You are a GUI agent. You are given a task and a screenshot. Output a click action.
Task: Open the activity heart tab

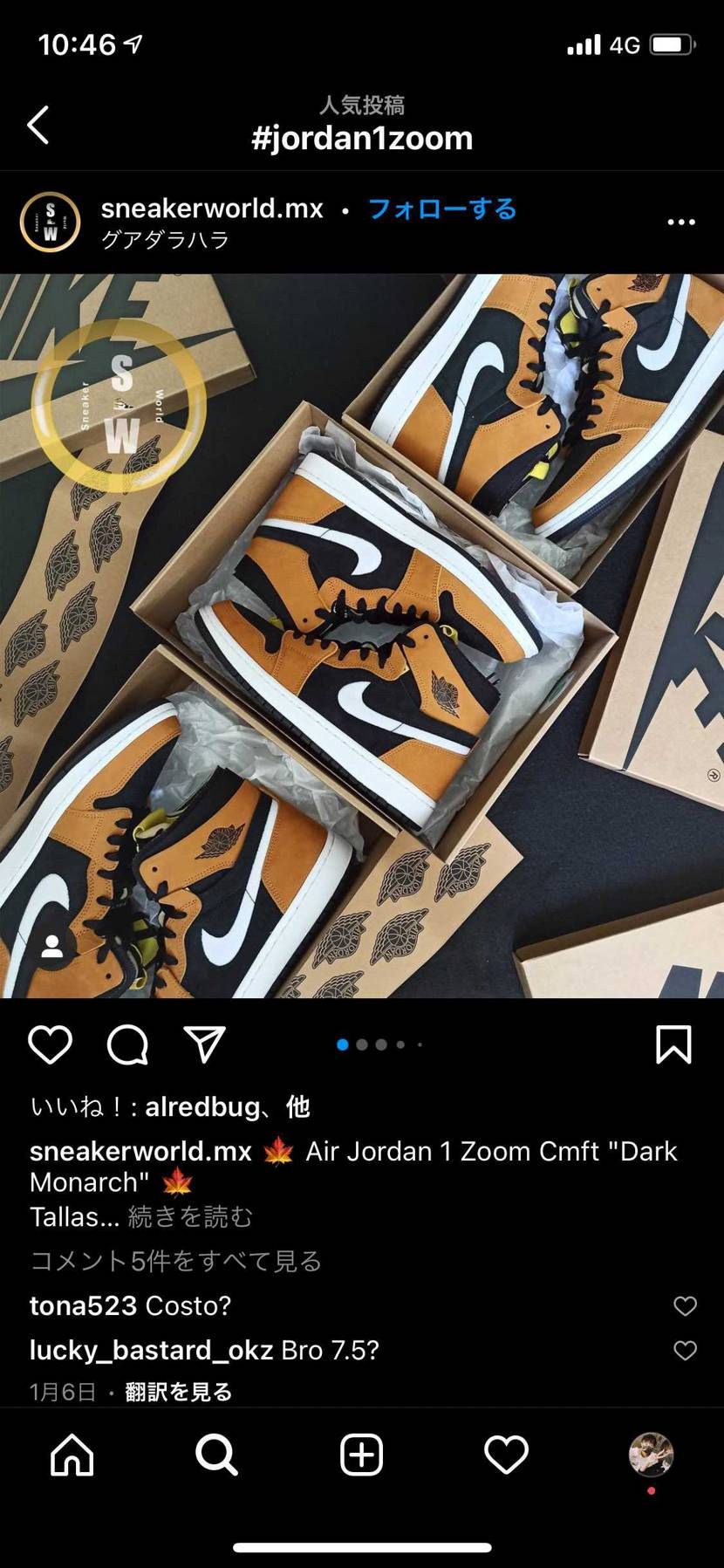point(506,1455)
